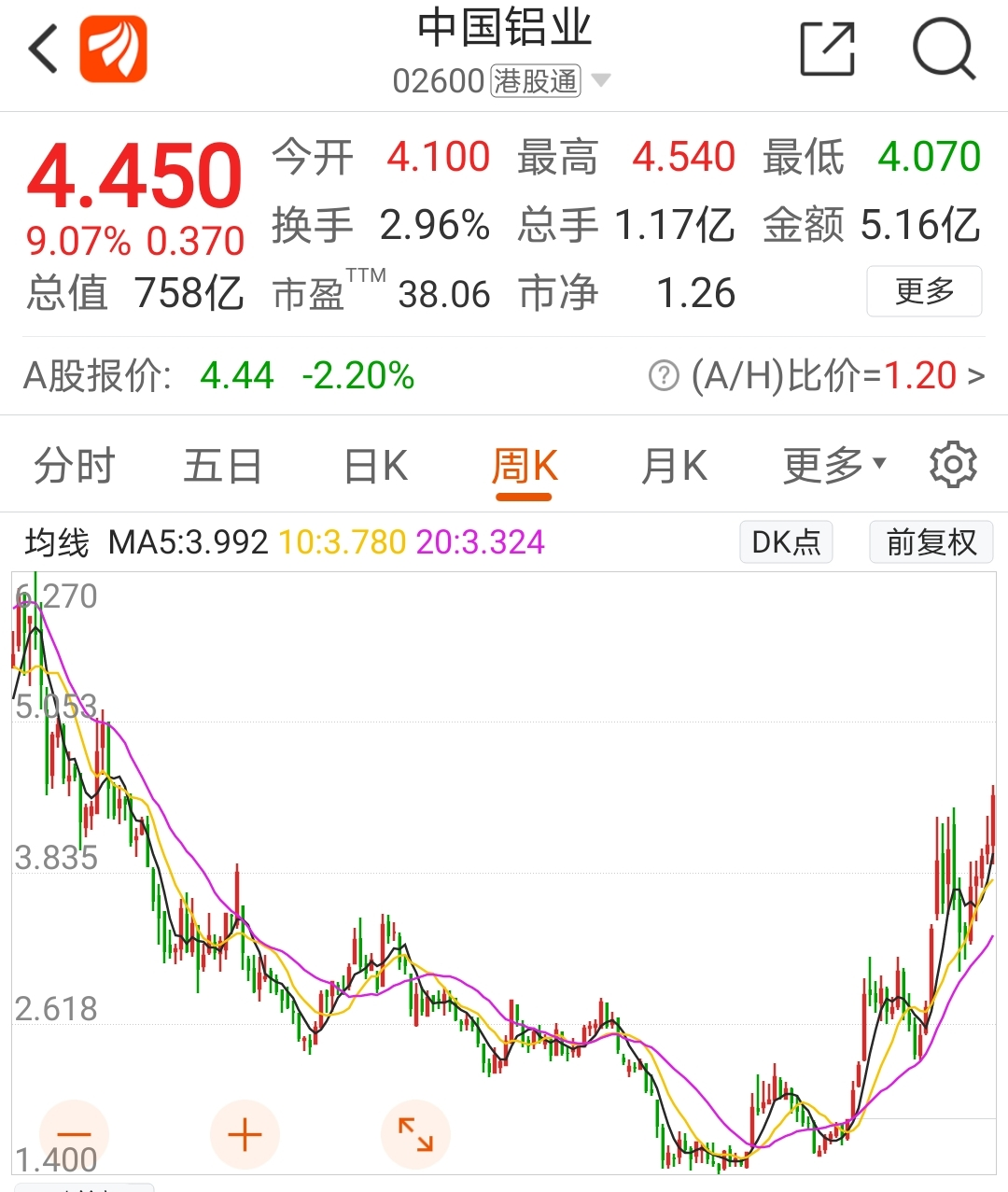Expand the chart to full screen
The width and height of the screenshot is (1008, 1192).
coord(415,1135)
